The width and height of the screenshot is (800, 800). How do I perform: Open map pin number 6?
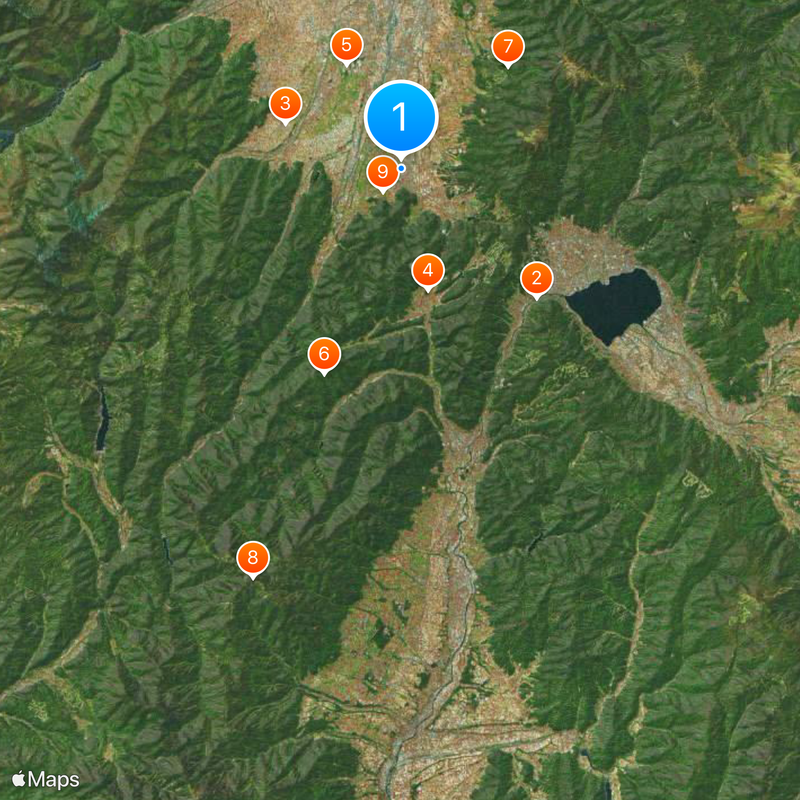tap(324, 354)
